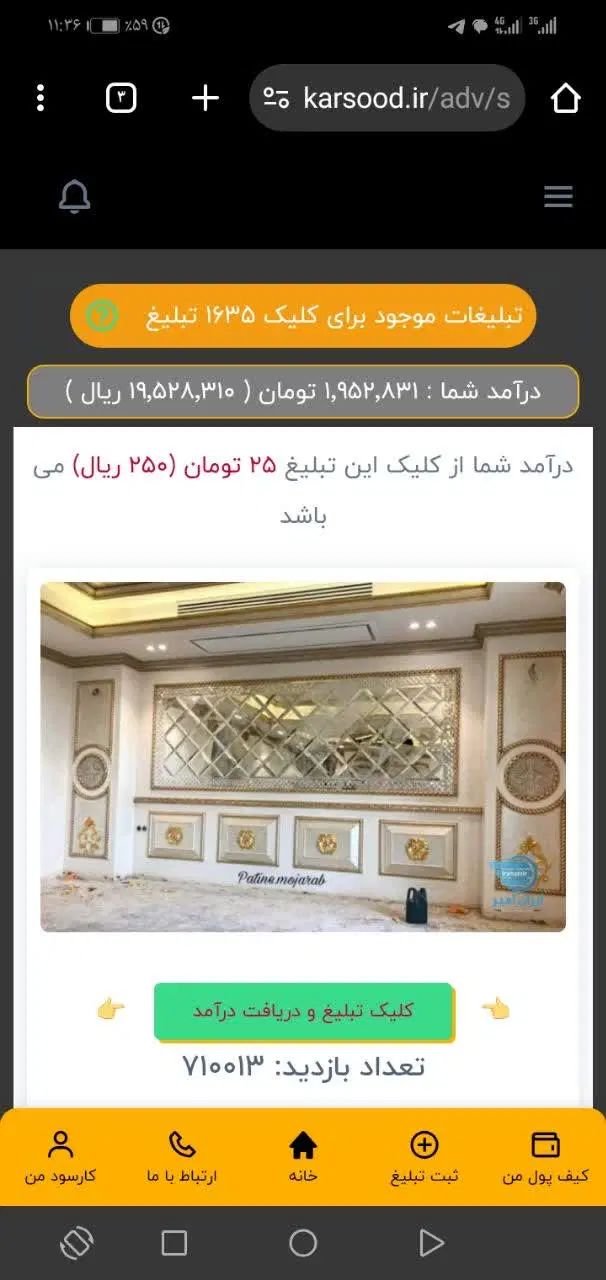Open the advertisement image
Screen dimensions: 606x1280
point(303,757)
